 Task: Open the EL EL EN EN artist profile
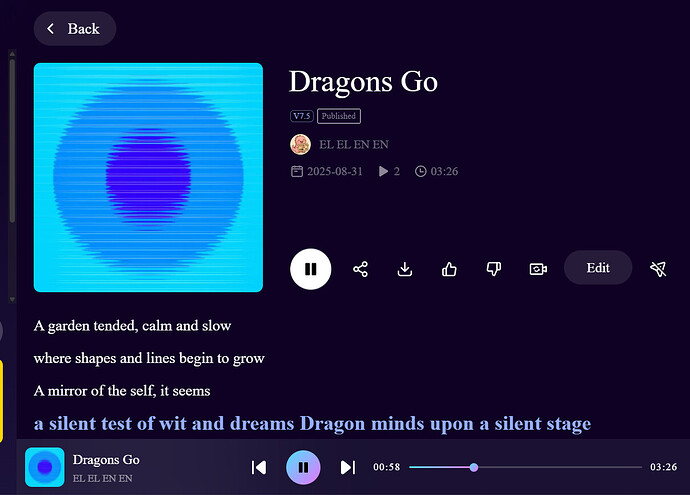tap(353, 145)
